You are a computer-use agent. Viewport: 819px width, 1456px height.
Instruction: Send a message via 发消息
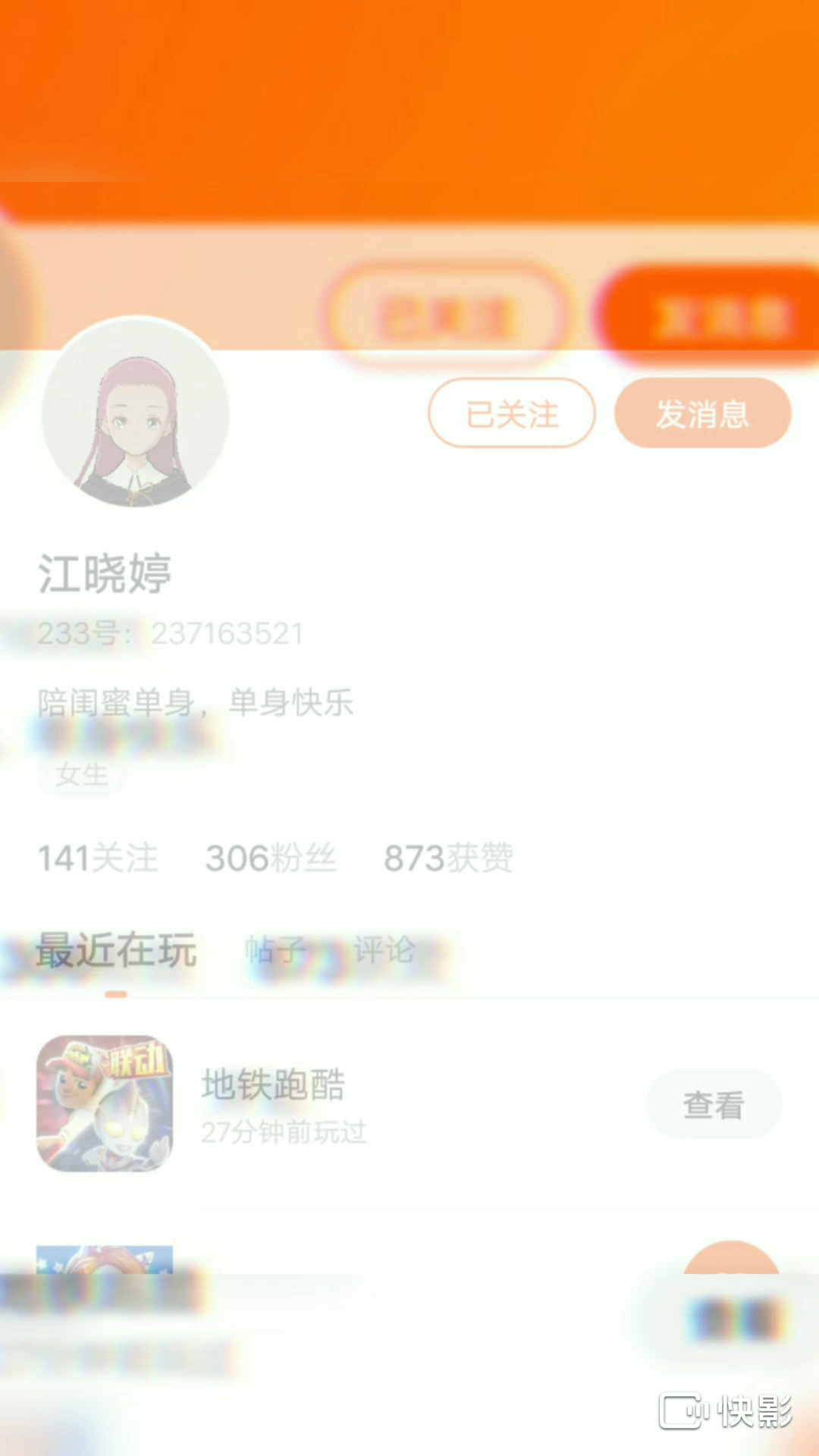702,413
